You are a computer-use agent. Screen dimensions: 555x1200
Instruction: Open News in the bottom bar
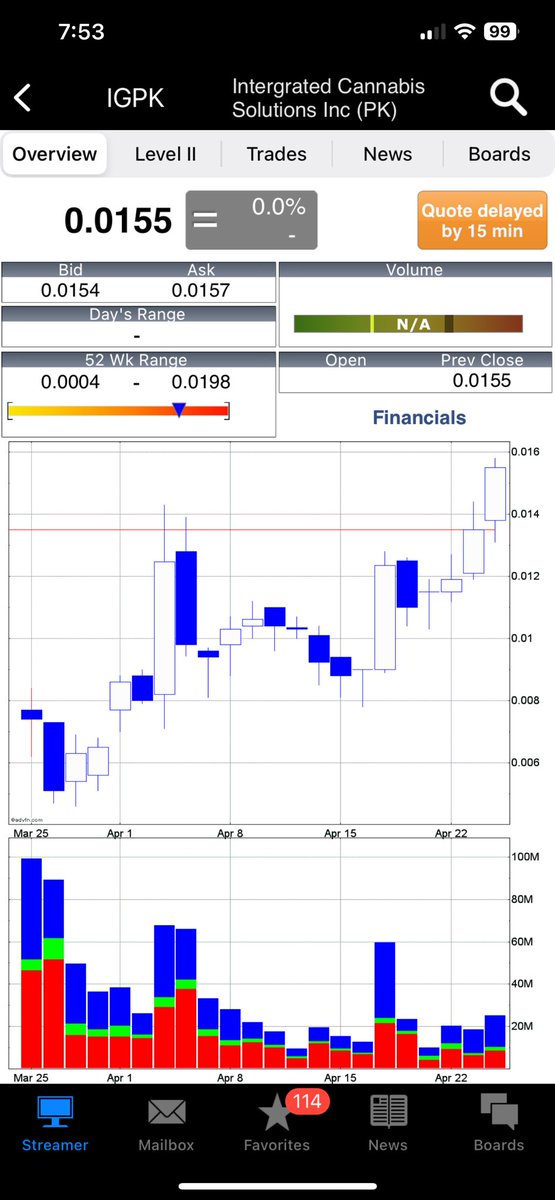(387, 1123)
